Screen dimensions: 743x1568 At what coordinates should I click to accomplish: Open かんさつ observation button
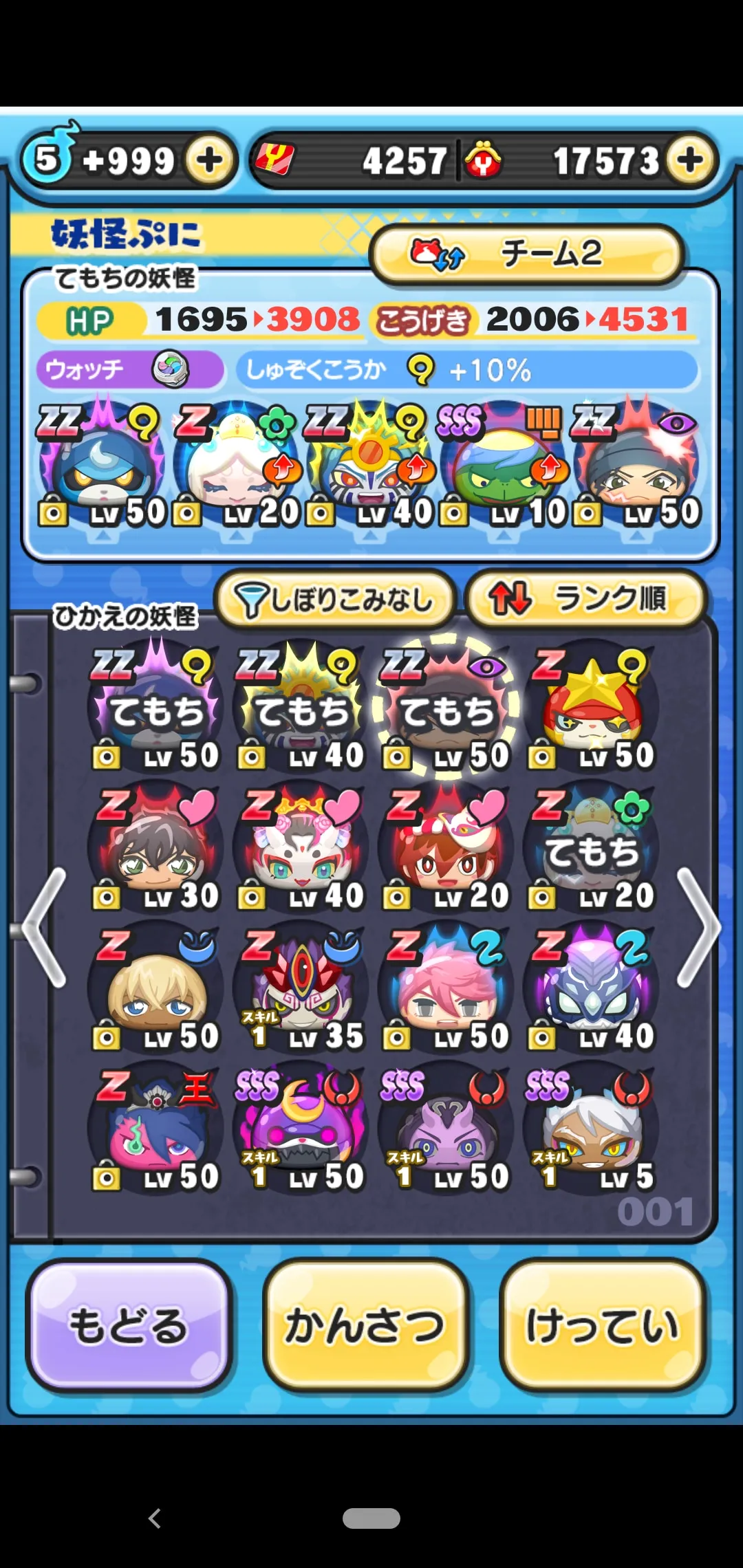point(365,1325)
